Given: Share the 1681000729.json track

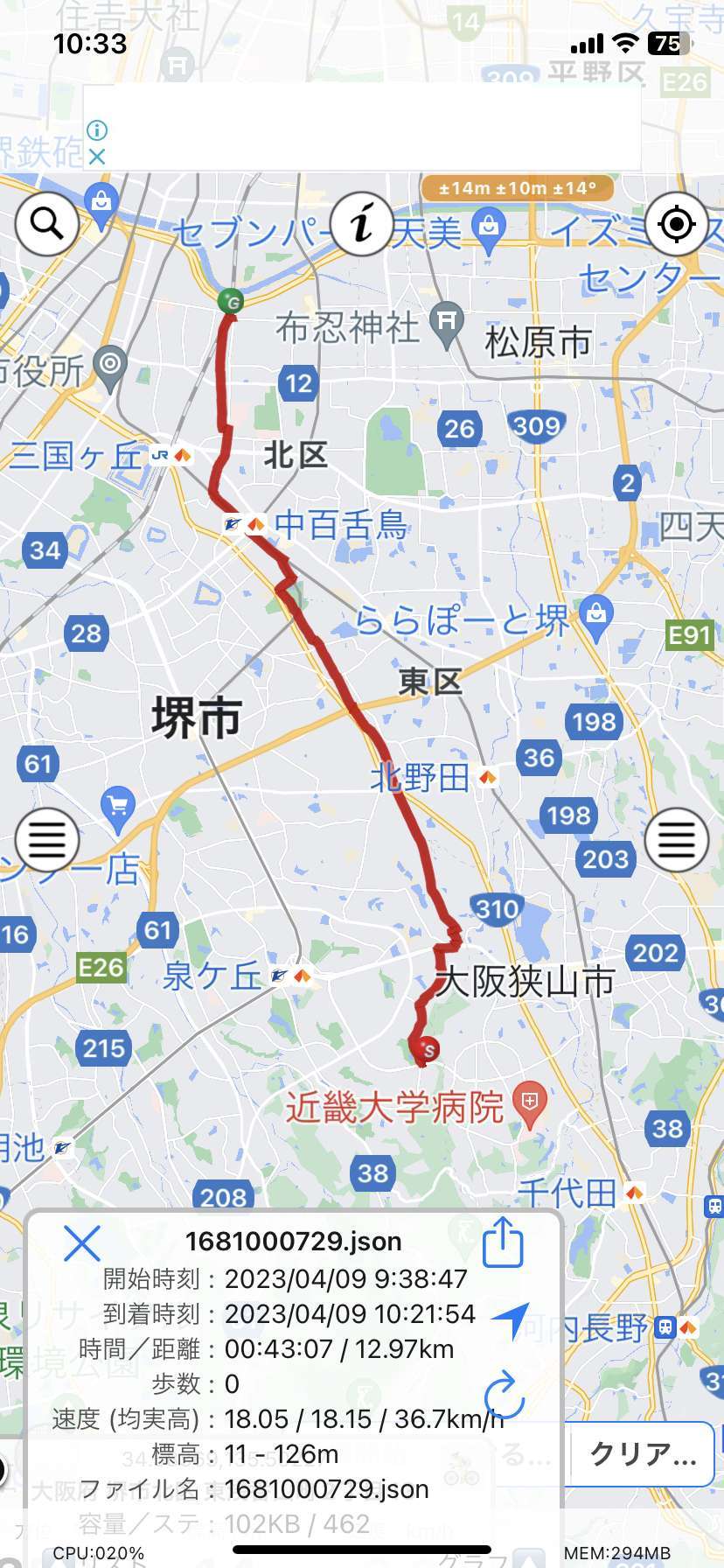Looking at the screenshot, I should pyautogui.click(x=503, y=1242).
